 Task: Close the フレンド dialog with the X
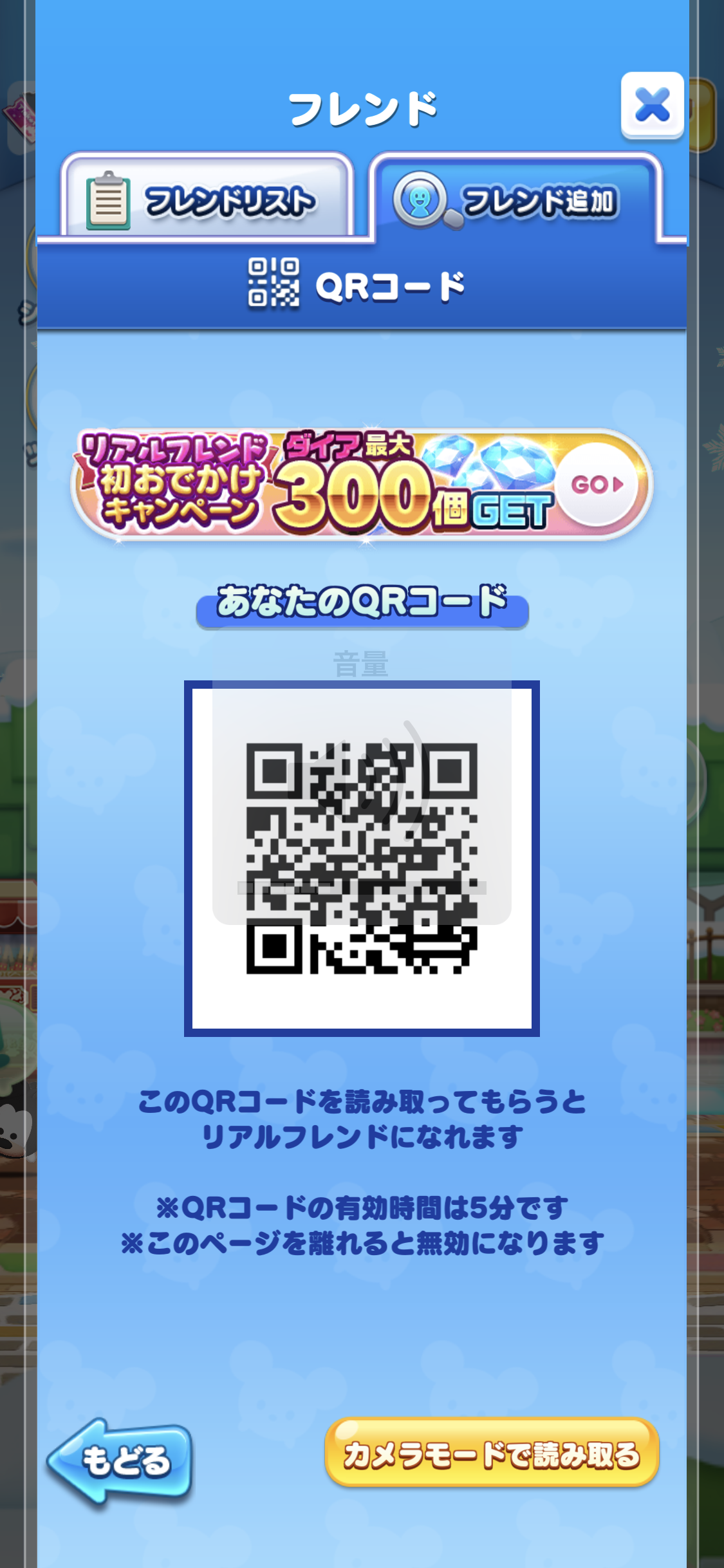point(652,106)
